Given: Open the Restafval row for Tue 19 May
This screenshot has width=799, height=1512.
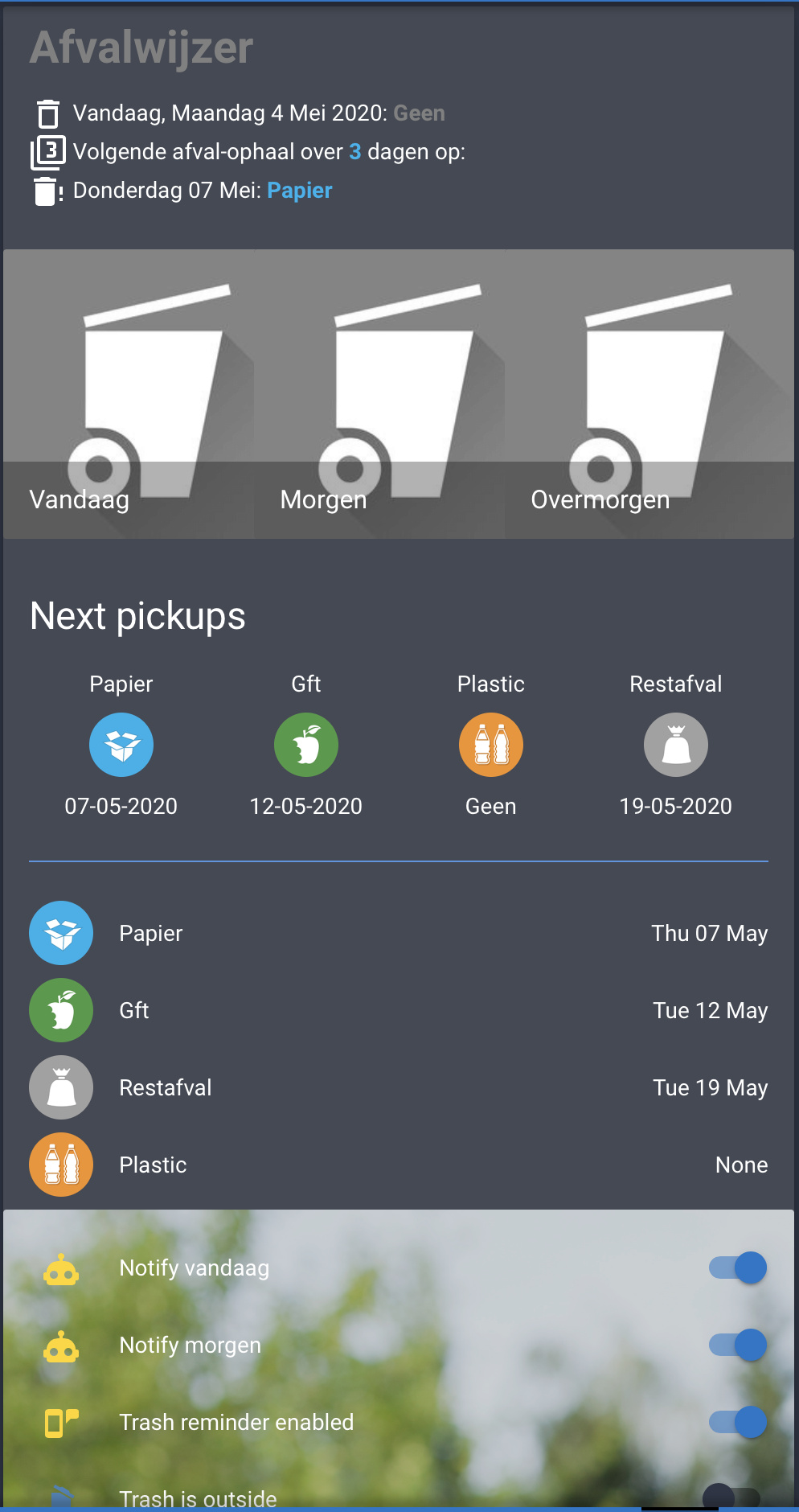Looking at the screenshot, I should 399,1087.
